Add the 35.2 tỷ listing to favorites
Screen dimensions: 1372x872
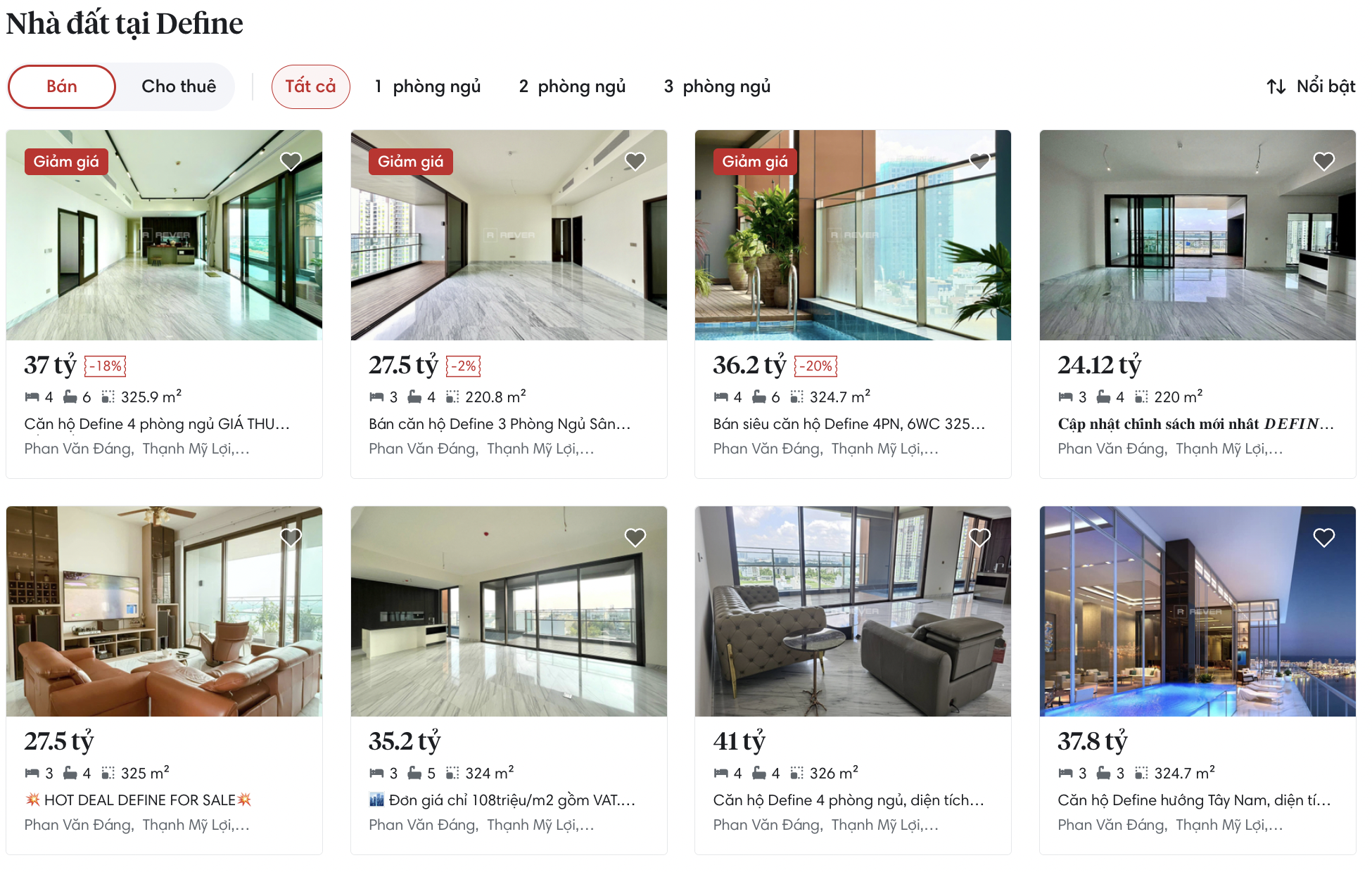(x=635, y=538)
